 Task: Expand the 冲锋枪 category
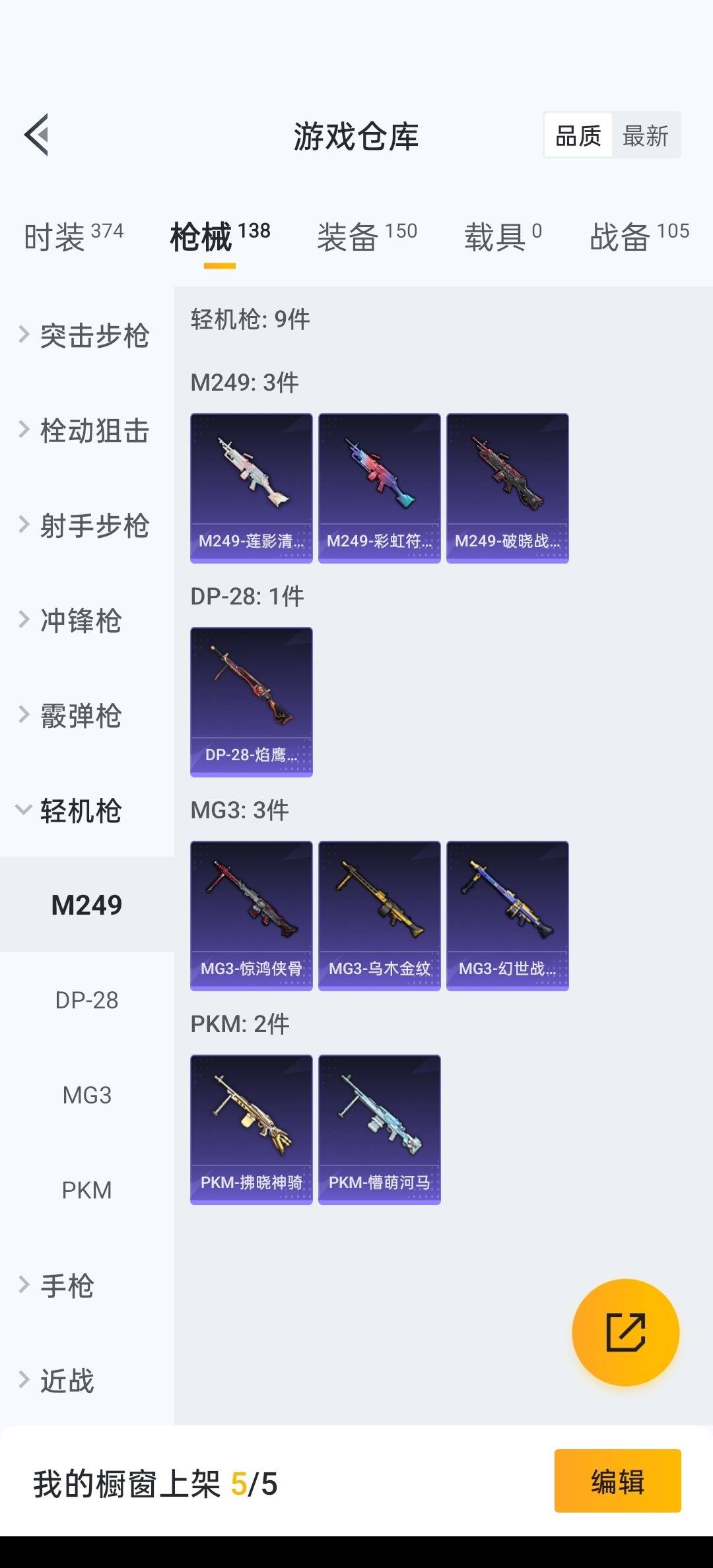pyautogui.click(x=79, y=620)
